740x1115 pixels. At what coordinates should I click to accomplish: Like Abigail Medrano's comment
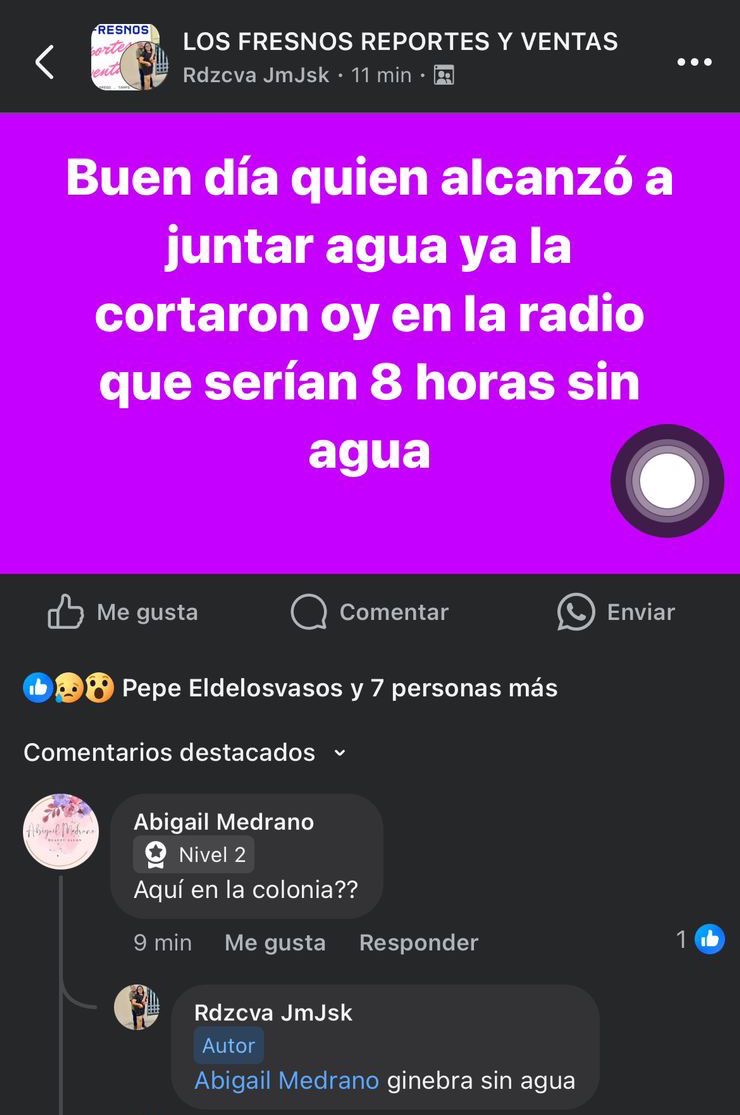tap(275, 942)
